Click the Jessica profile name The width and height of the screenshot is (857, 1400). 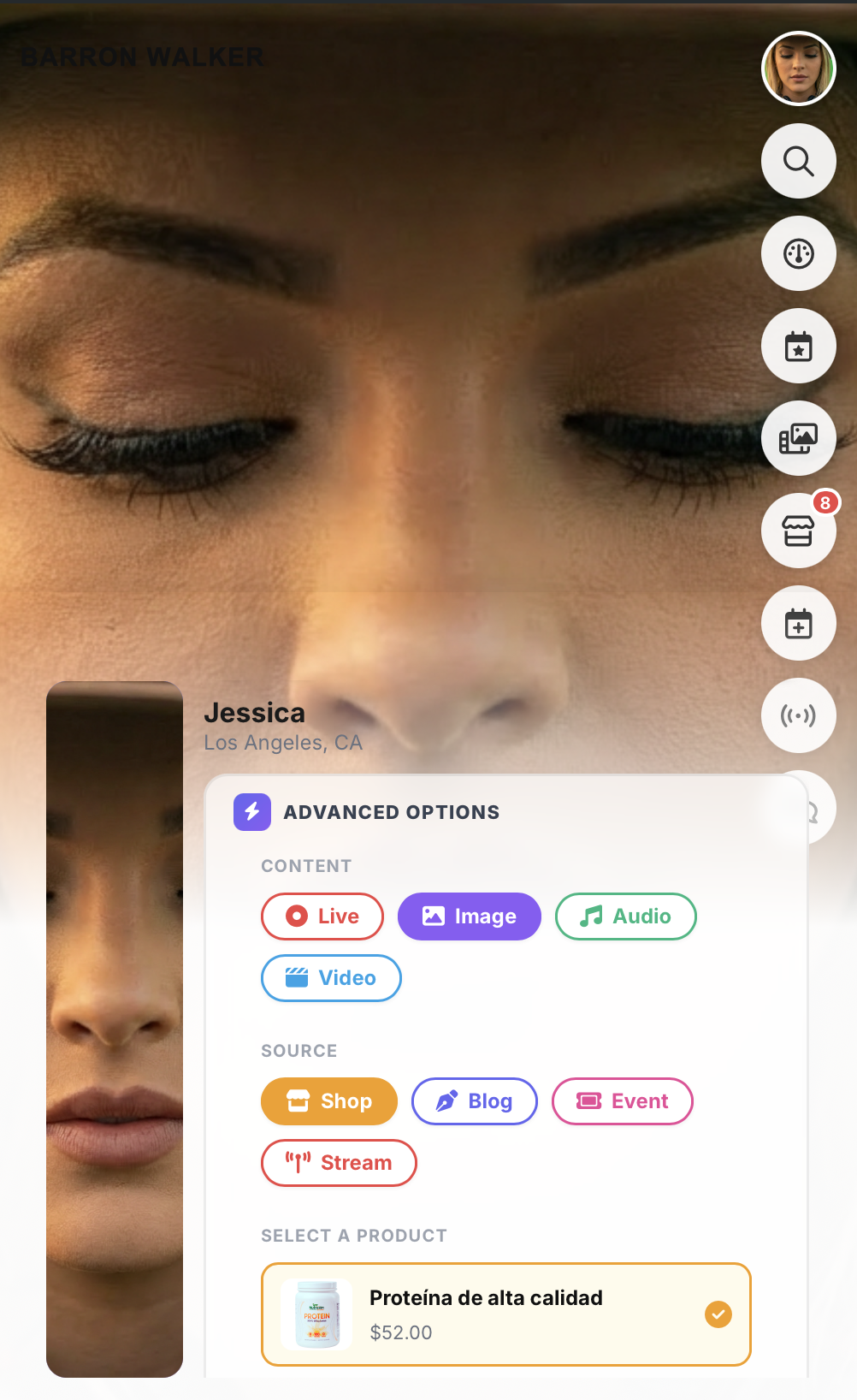254,712
